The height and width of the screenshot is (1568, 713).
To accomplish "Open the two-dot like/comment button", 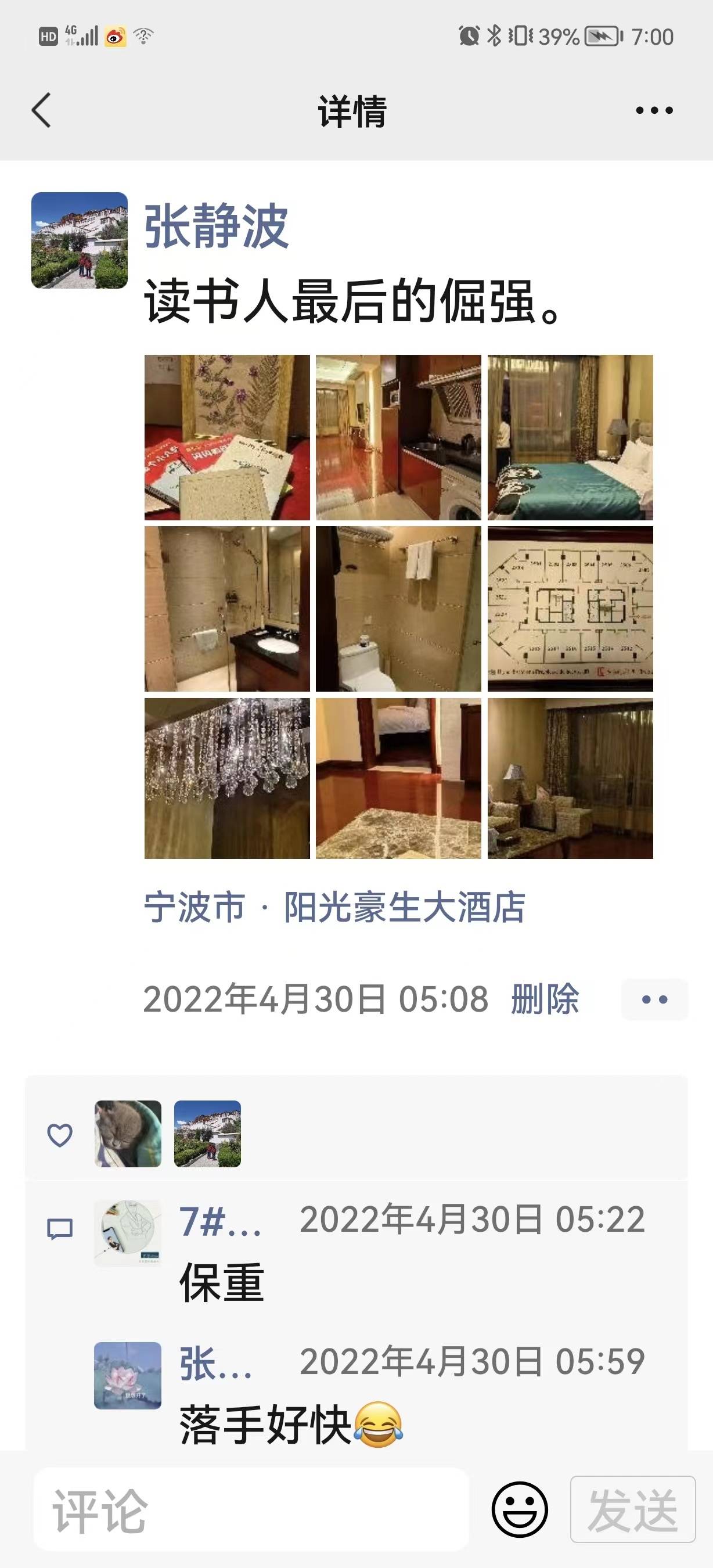I will 654,999.
